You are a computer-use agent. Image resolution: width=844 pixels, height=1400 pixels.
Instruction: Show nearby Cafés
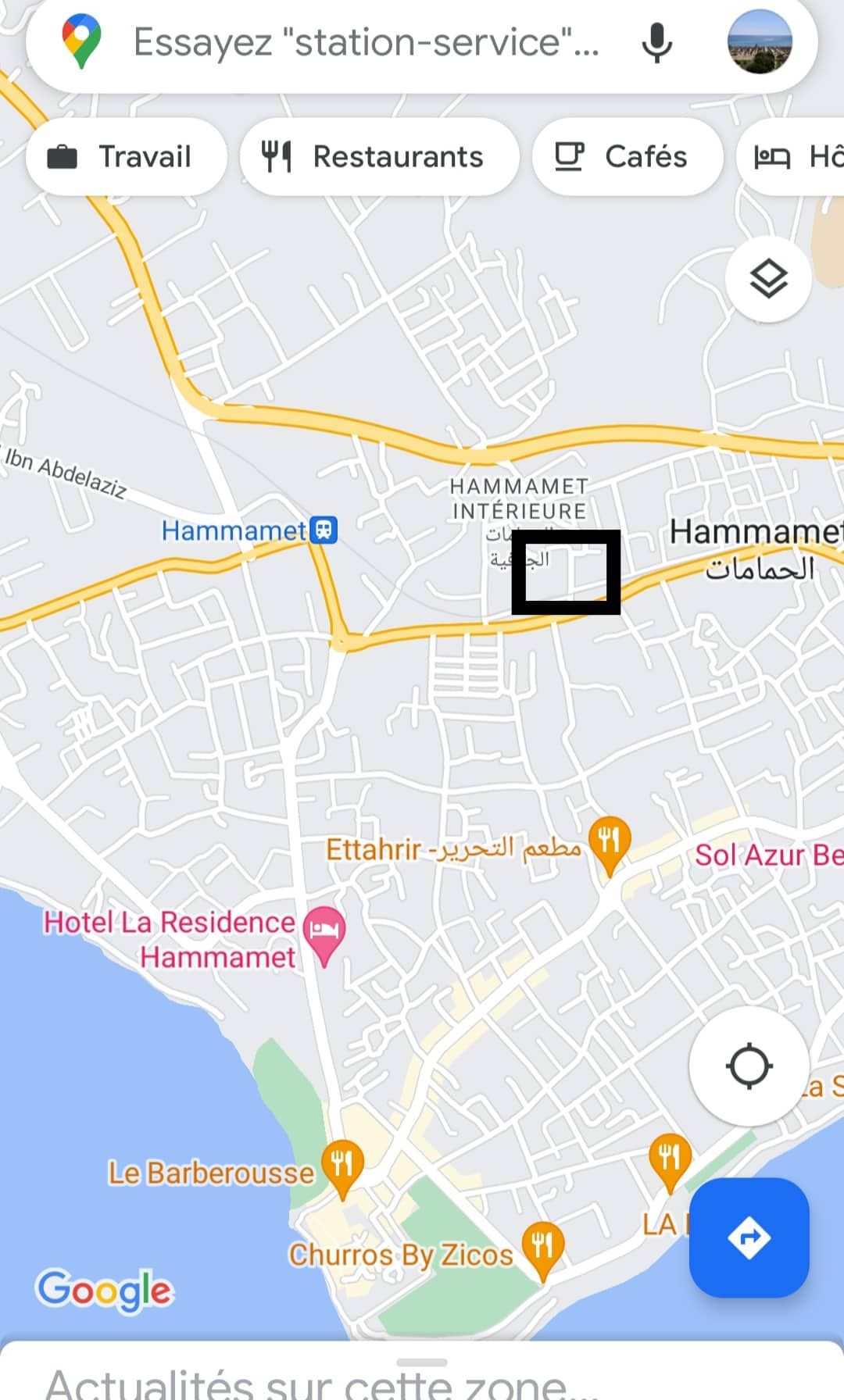pos(628,157)
